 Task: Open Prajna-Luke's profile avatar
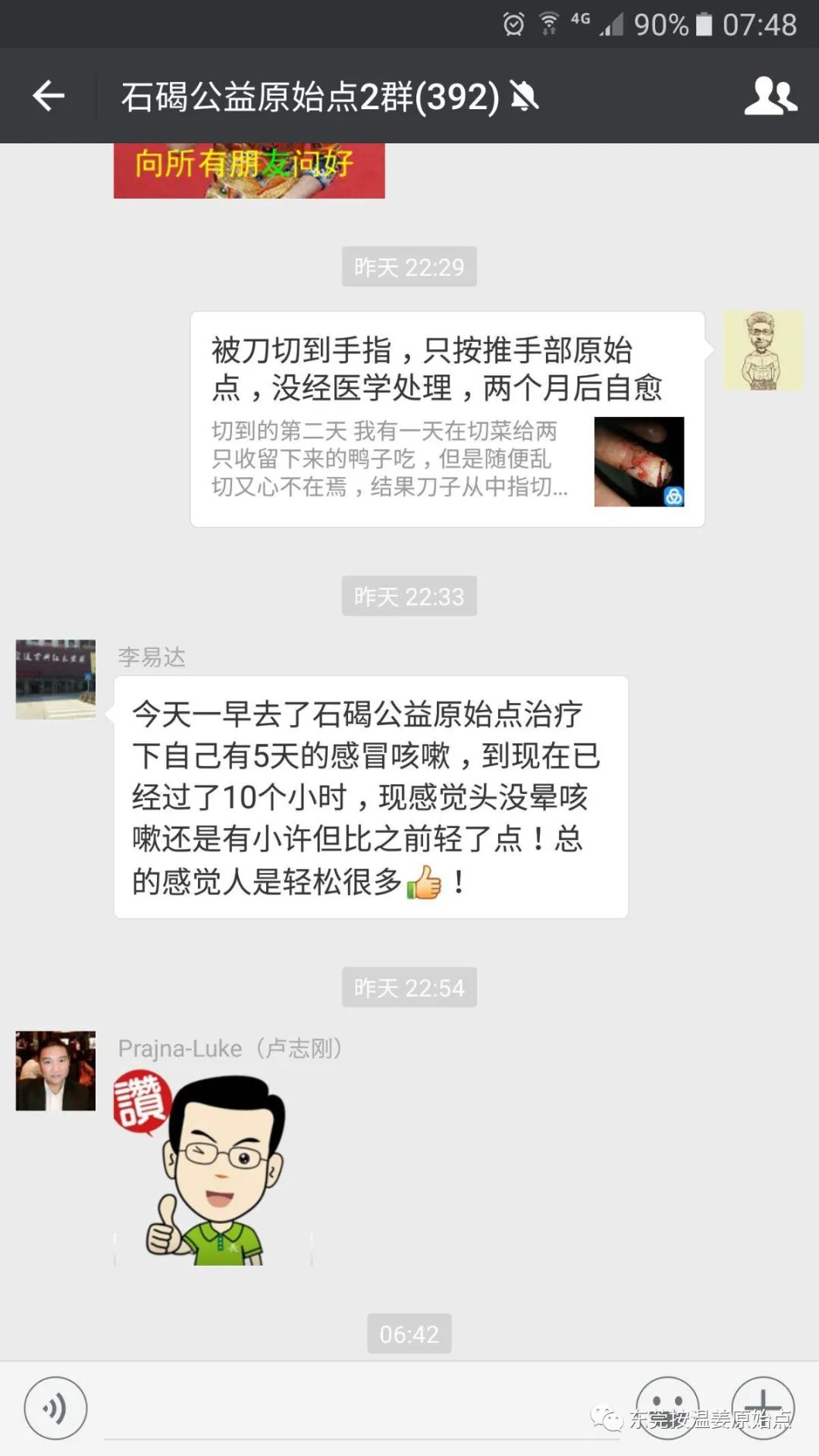point(55,1071)
